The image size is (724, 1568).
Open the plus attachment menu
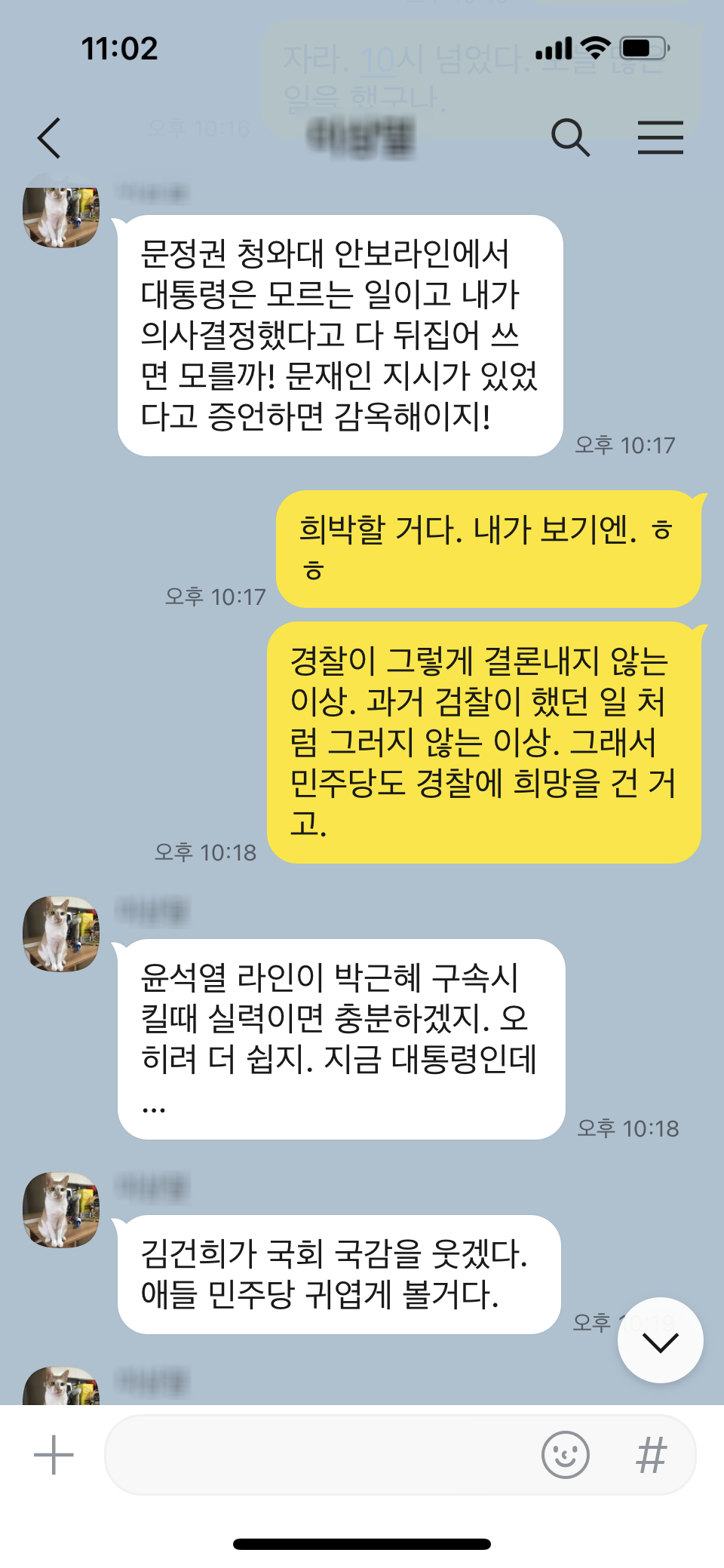click(54, 1454)
